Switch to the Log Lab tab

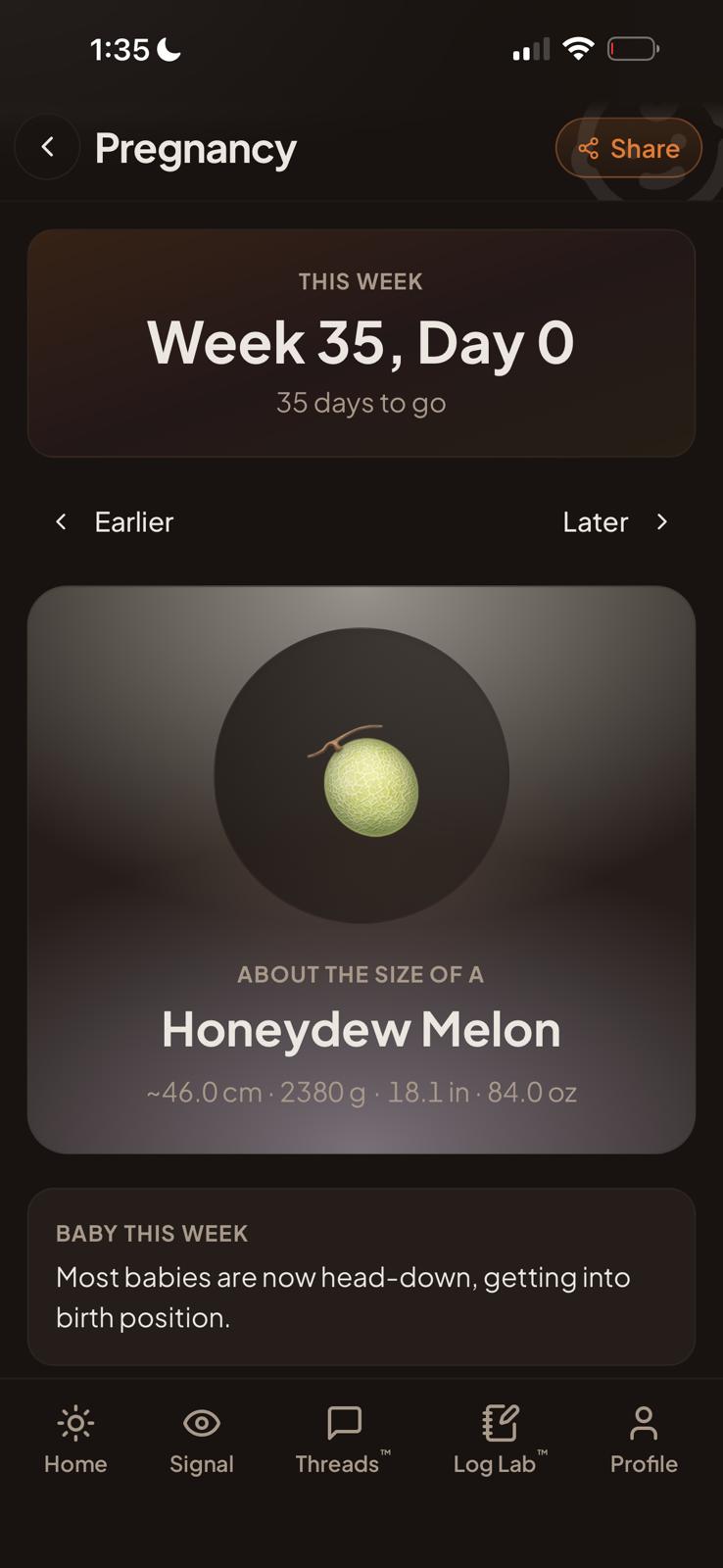[500, 1440]
